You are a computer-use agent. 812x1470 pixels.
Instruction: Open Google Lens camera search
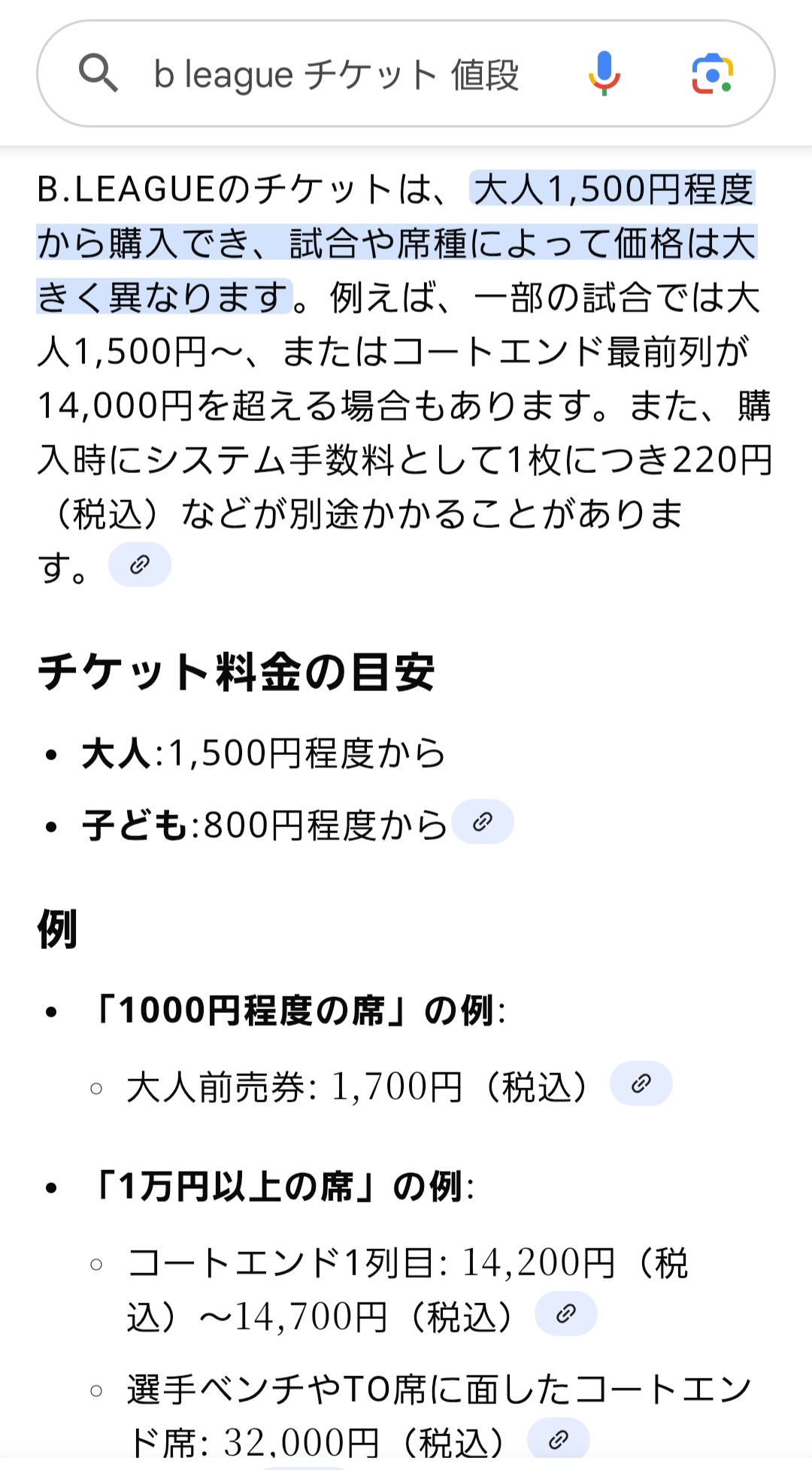[711, 74]
